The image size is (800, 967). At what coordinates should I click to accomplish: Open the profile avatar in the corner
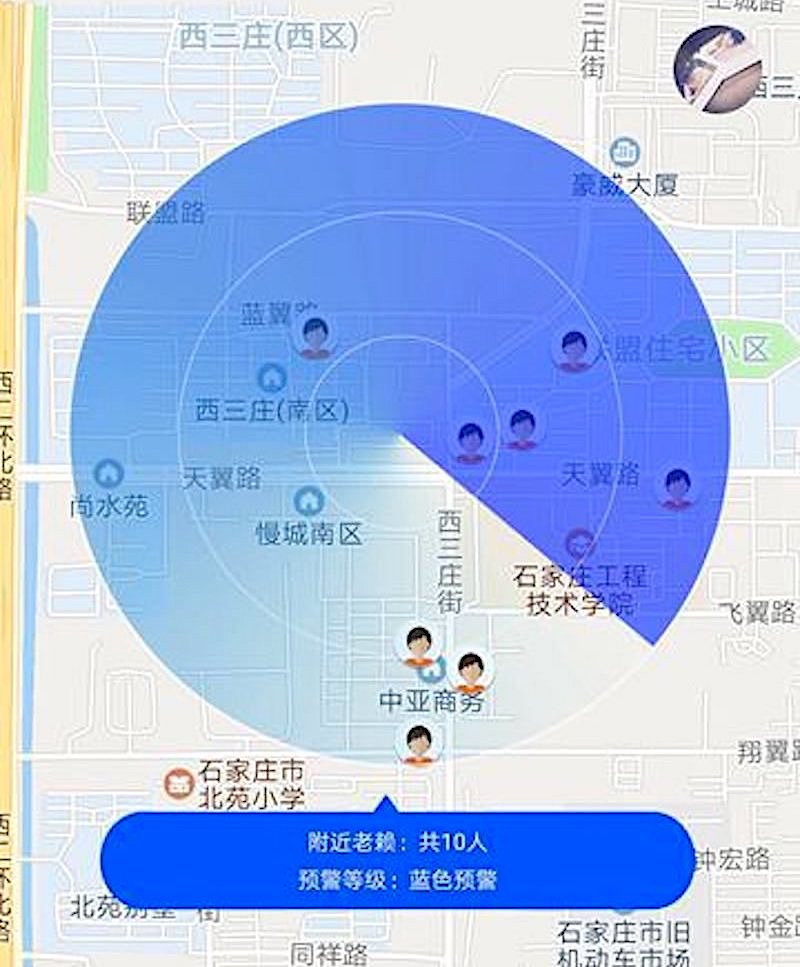point(718,68)
